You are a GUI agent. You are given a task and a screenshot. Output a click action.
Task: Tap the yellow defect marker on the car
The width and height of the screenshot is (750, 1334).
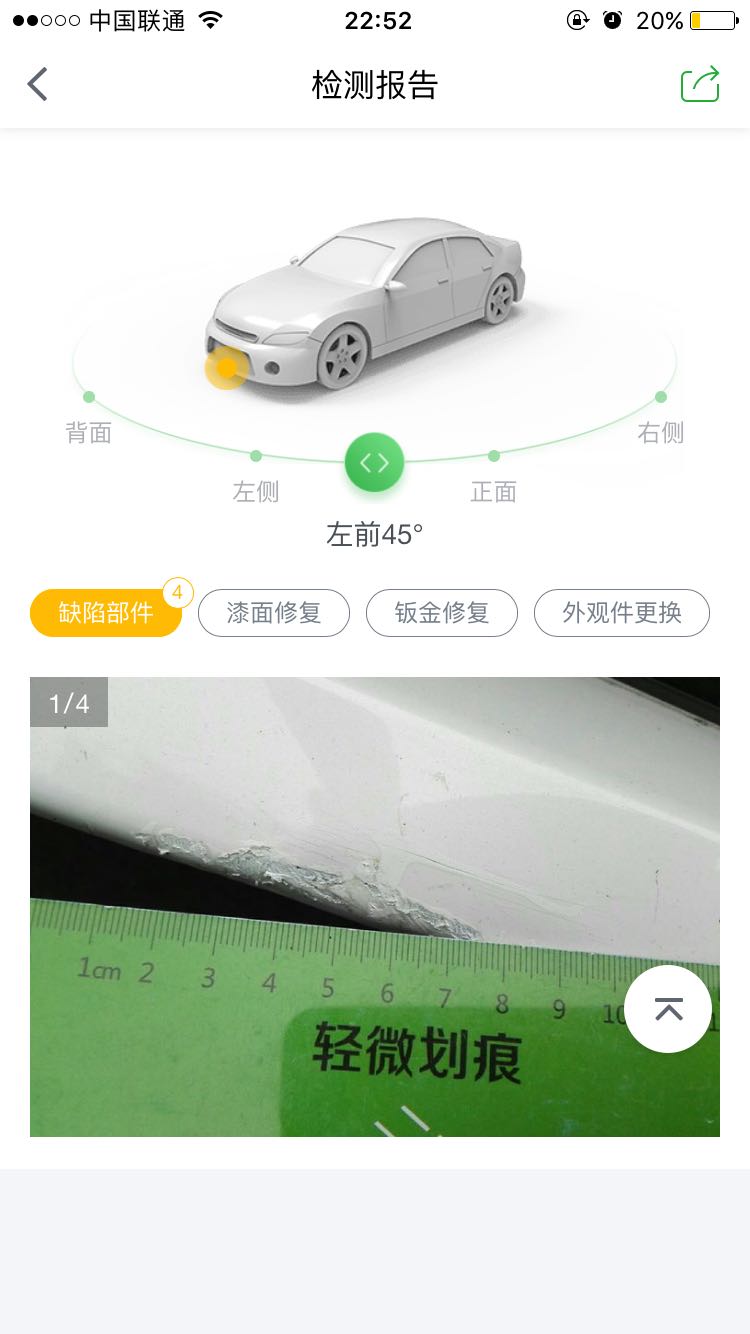pos(227,368)
